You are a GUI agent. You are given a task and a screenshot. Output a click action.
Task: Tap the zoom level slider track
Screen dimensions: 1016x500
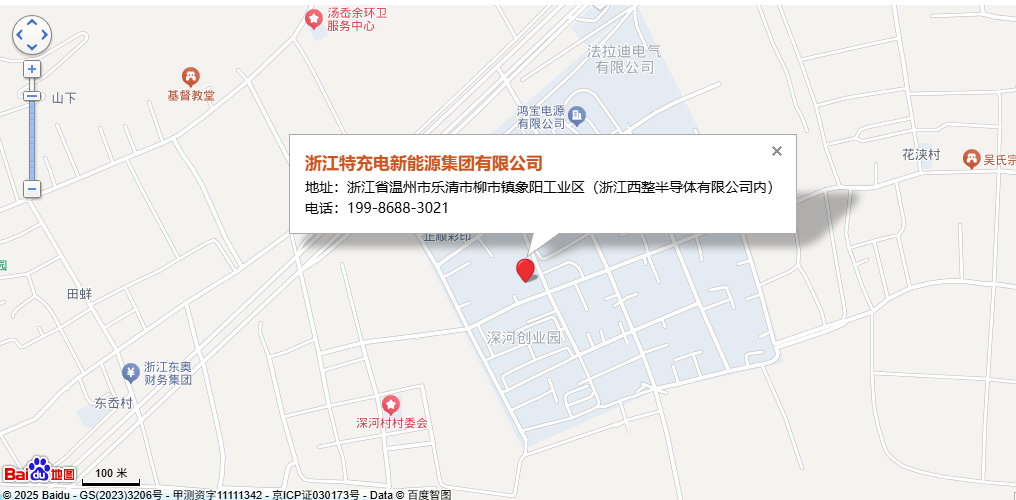[32, 140]
